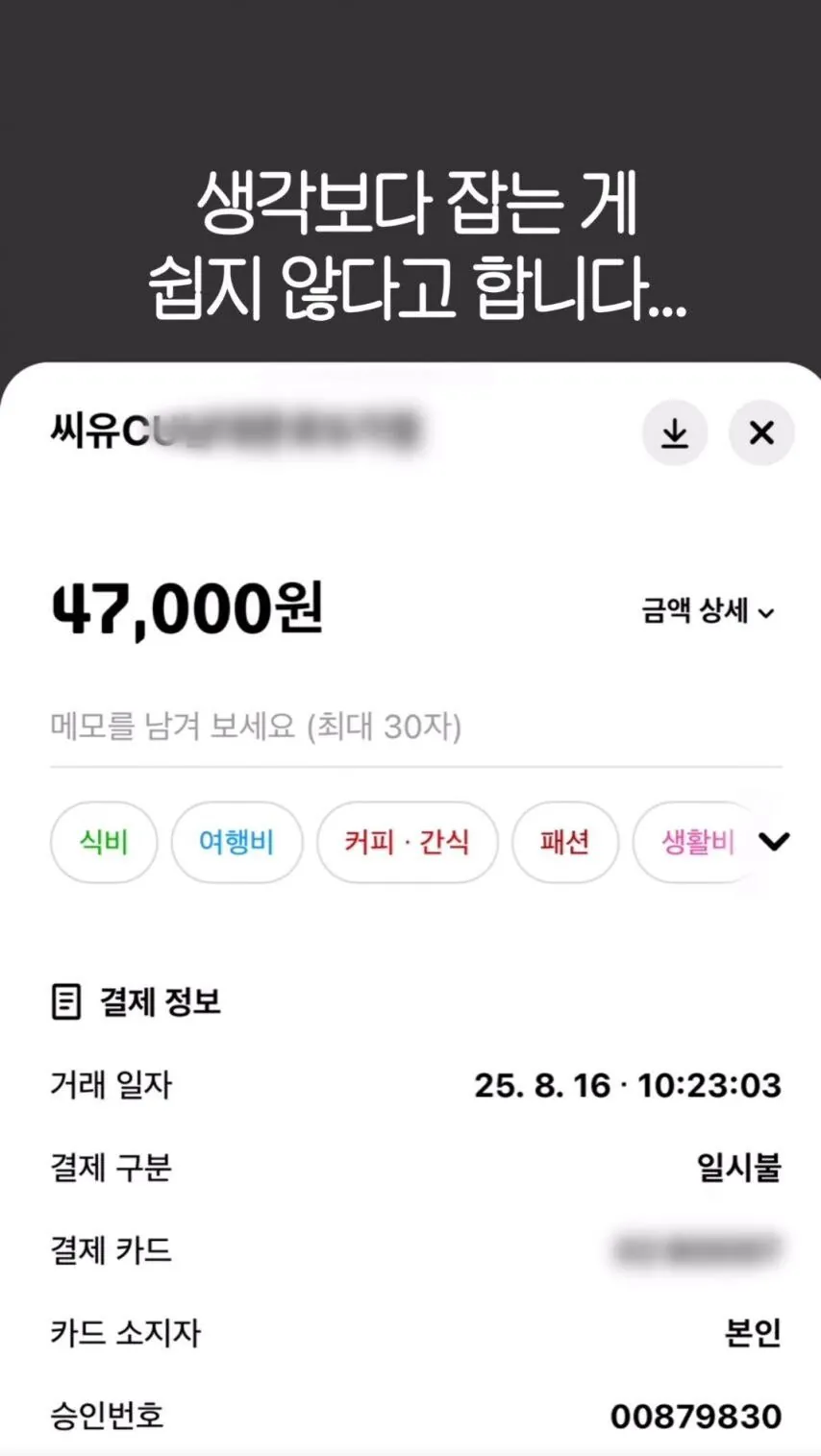Click the 결제 정보 document icon

click(63, 1001)
